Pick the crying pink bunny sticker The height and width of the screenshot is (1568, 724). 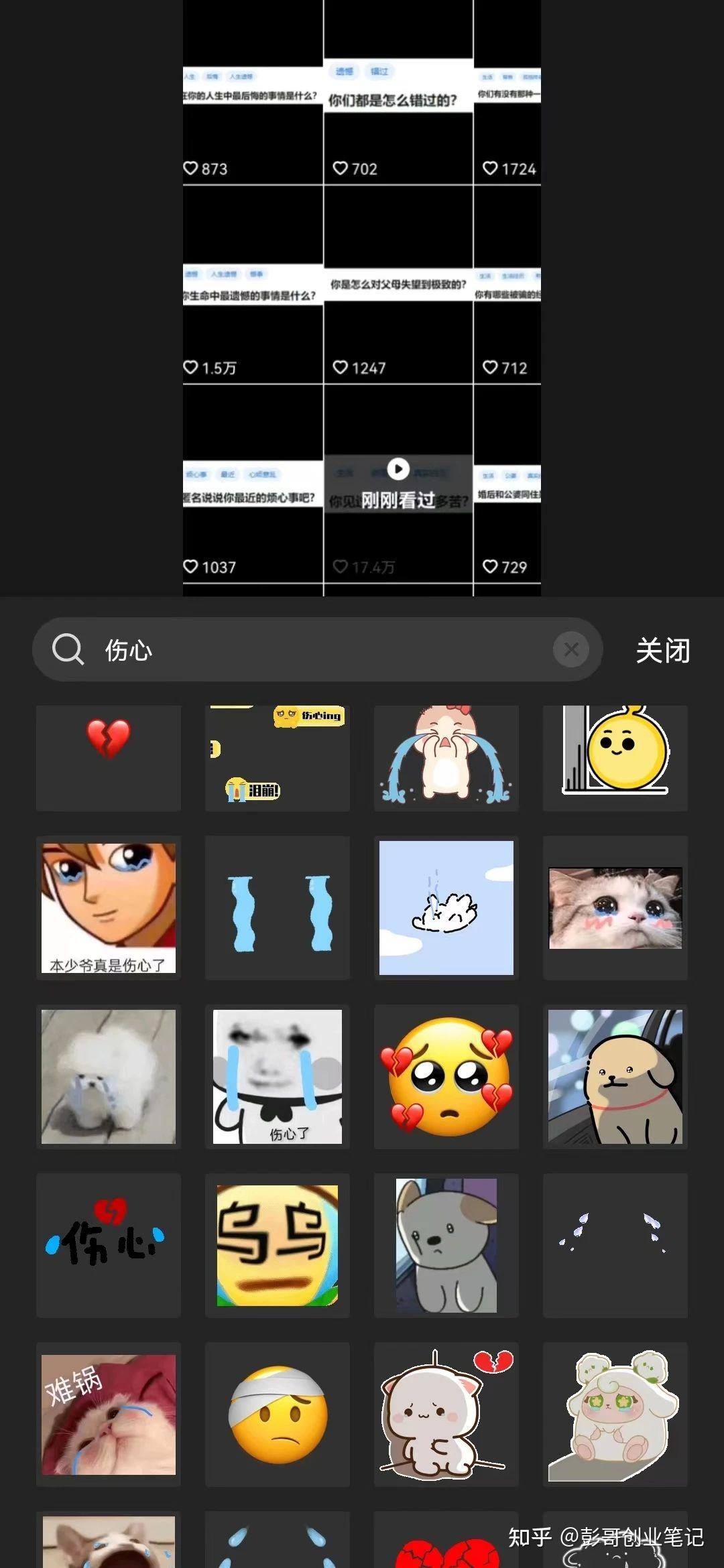pos(446,757)
